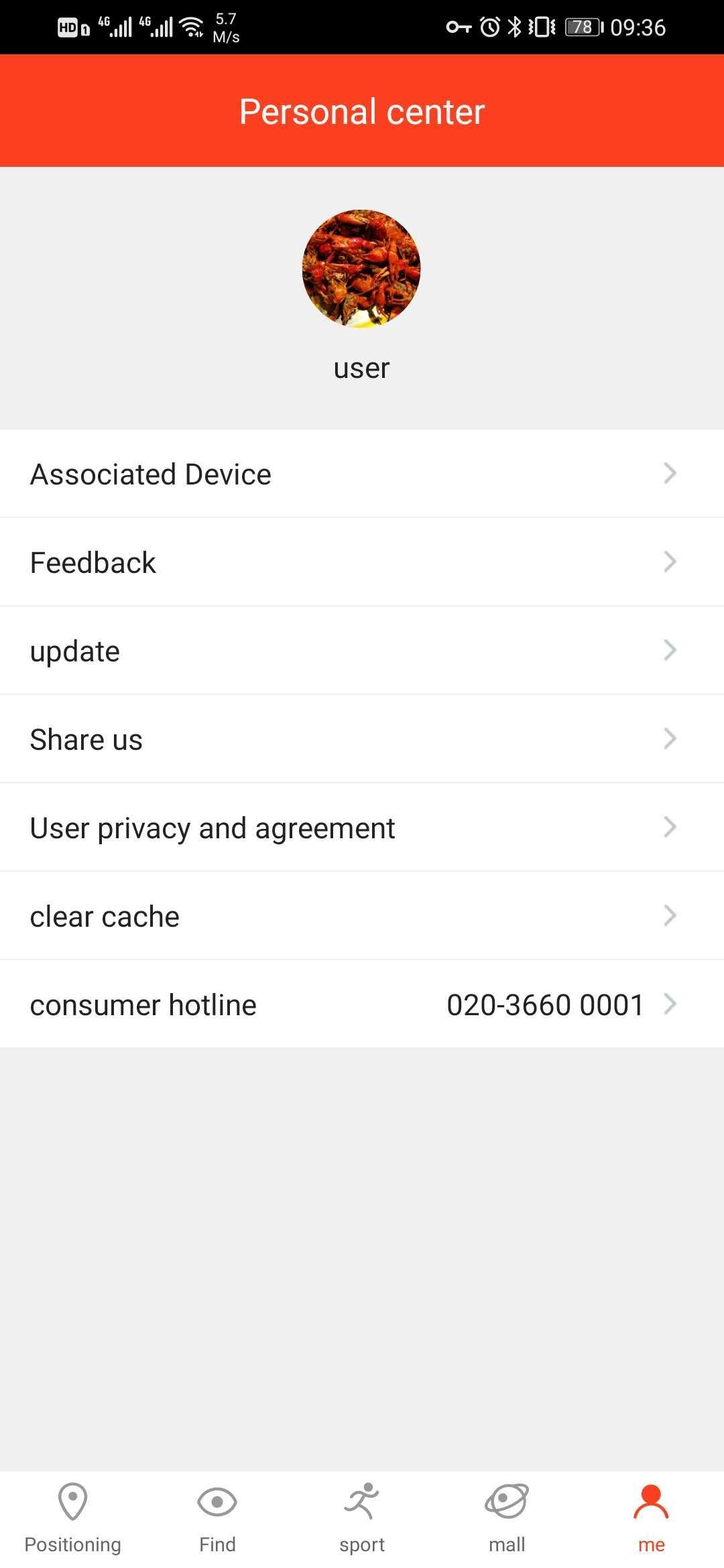
Task: View User privacy and agreement
Action: (x=362, y=828)
